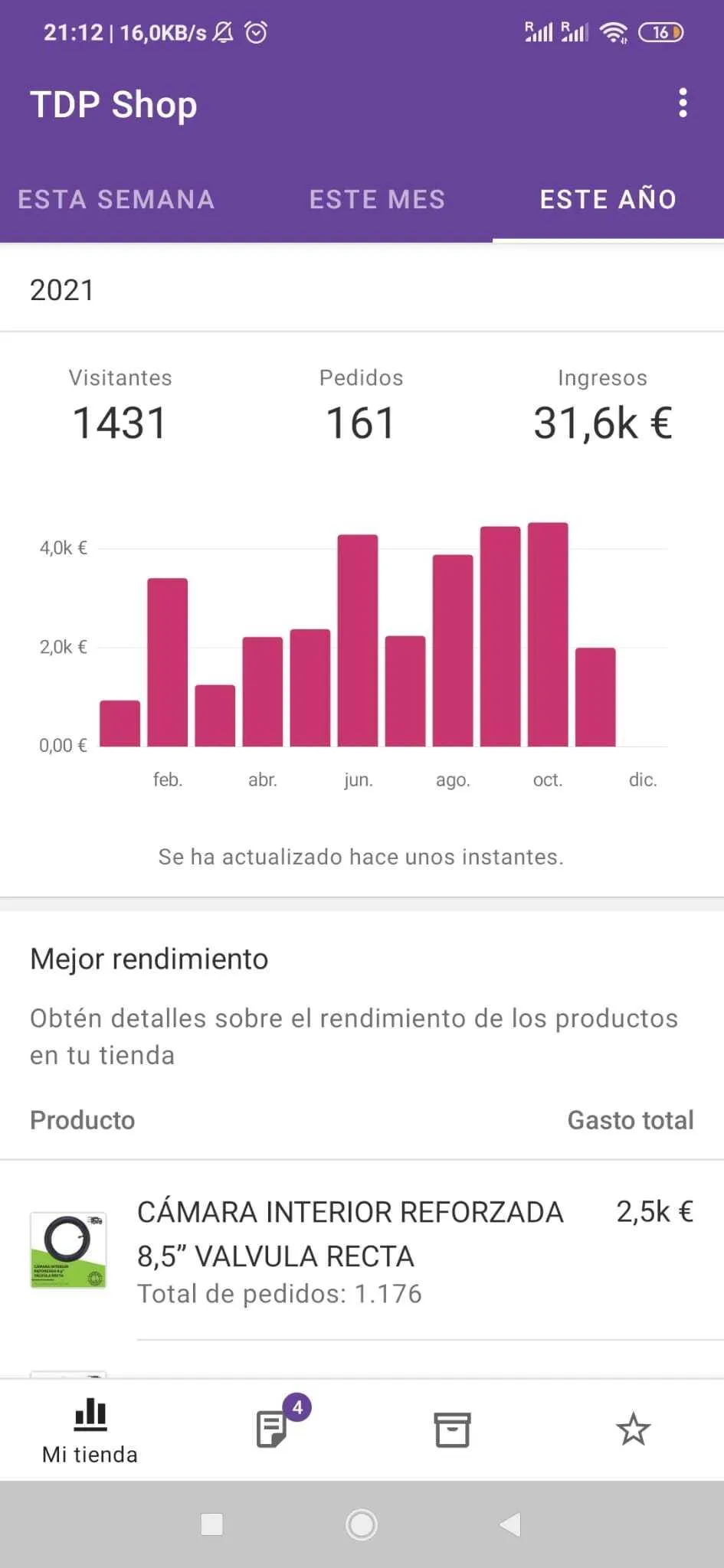The image size is (724, 1568).
Task: Select the ESTE AÑO tab
Action: [x=608, y=200]
